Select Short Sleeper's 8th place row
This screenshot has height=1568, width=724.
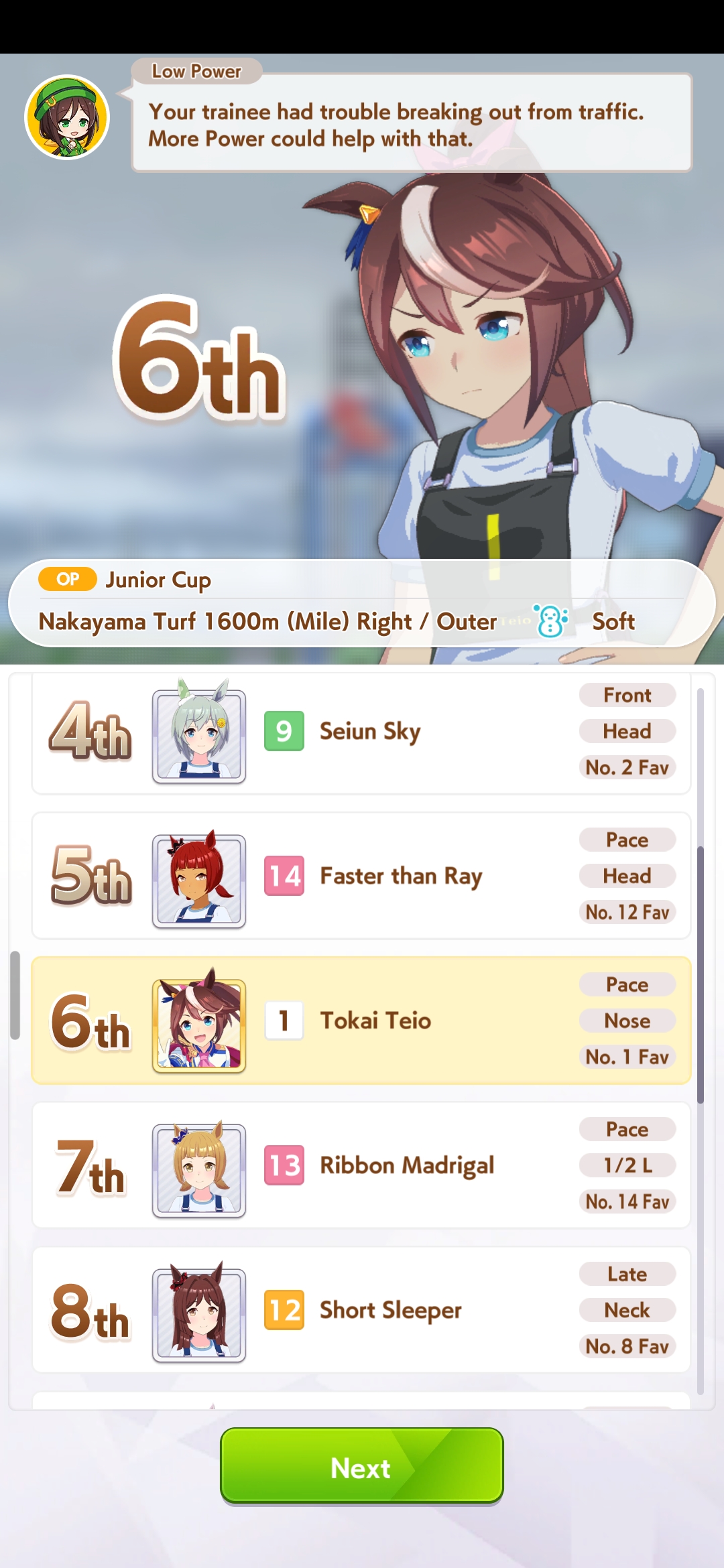click(x=361, y=1310)
